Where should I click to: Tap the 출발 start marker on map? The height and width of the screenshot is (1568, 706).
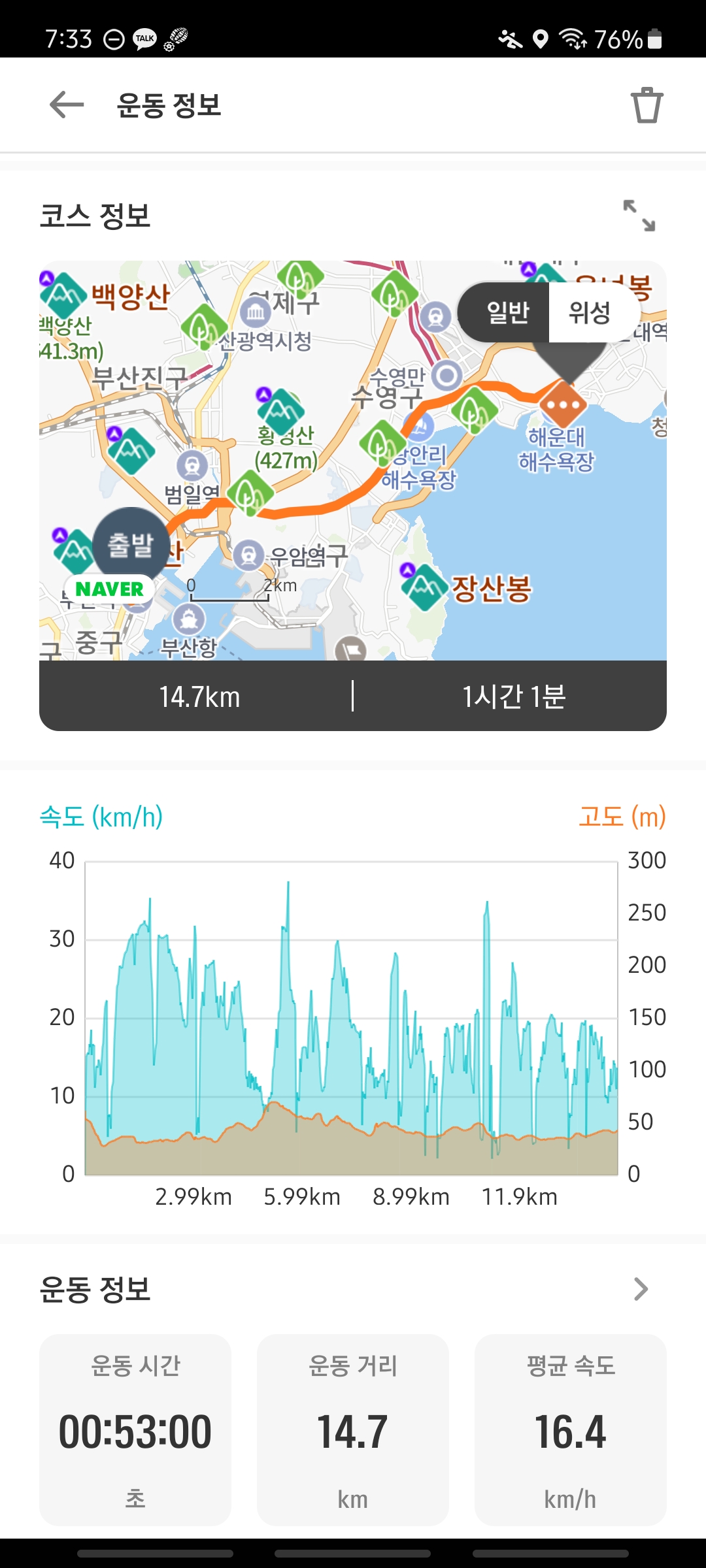(x=131, y=545)
